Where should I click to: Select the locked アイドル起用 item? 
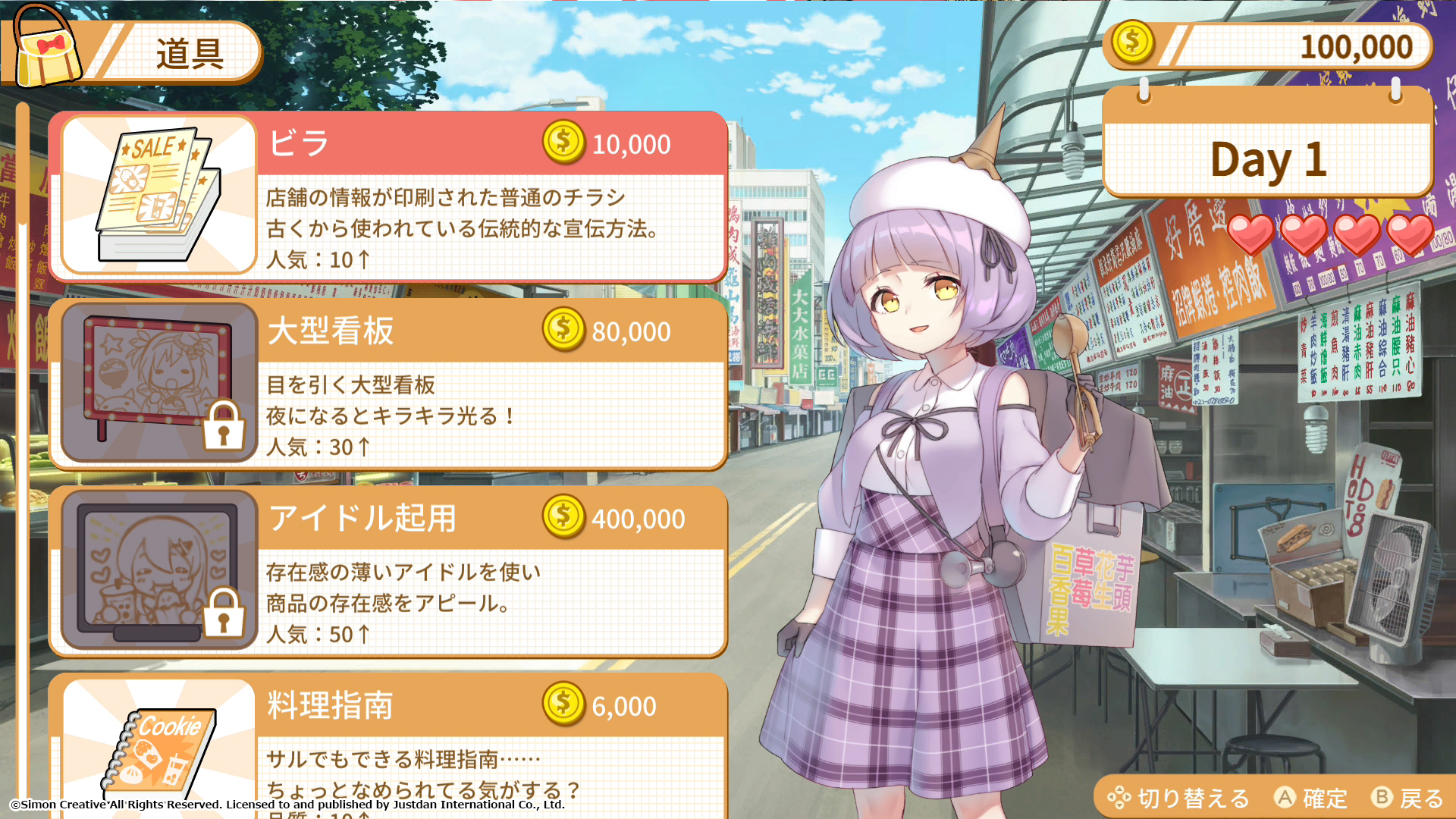387,572
